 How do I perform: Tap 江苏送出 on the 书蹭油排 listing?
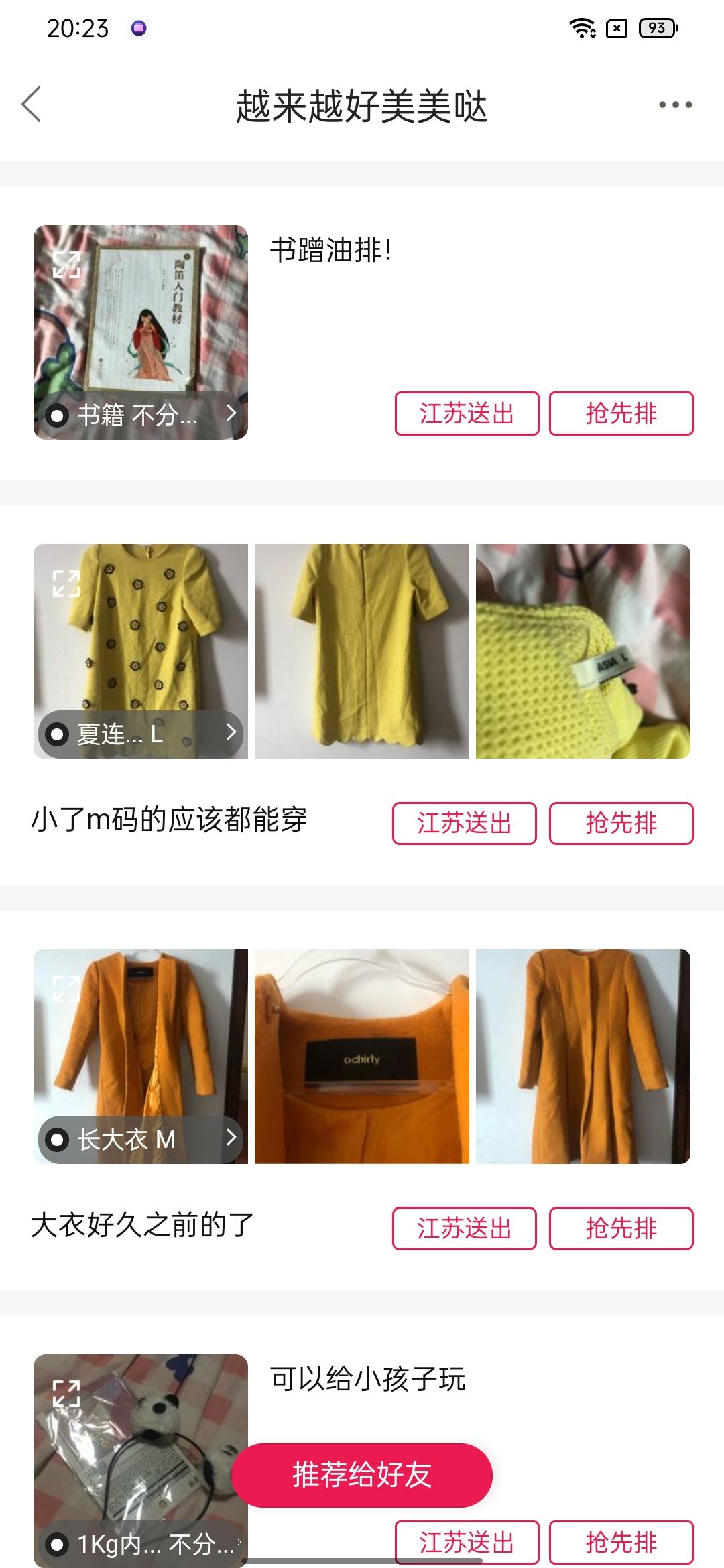pyautogui.click(x=467, y=413)
